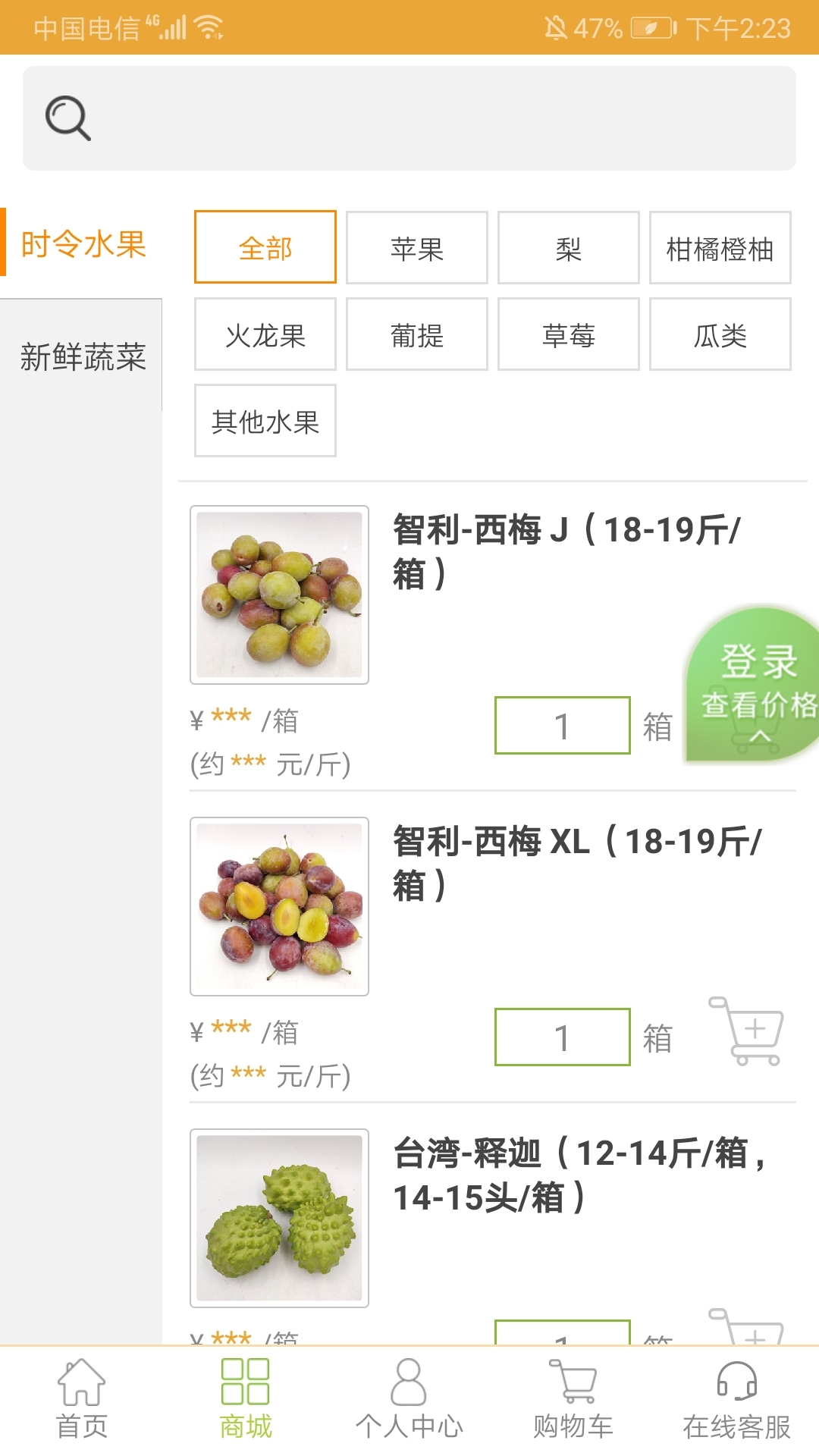This screenshot has width=819, height=1456.
Task: Show the 瓜类 category
Action: tap(720, 334)
